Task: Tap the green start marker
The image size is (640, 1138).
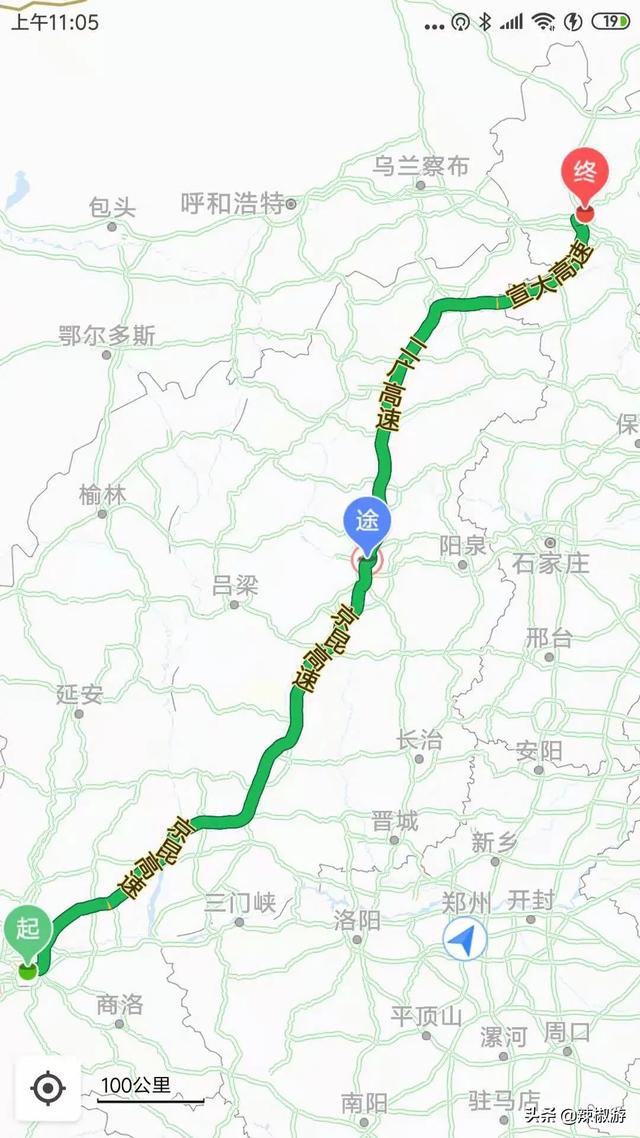Action: (27, 931)
